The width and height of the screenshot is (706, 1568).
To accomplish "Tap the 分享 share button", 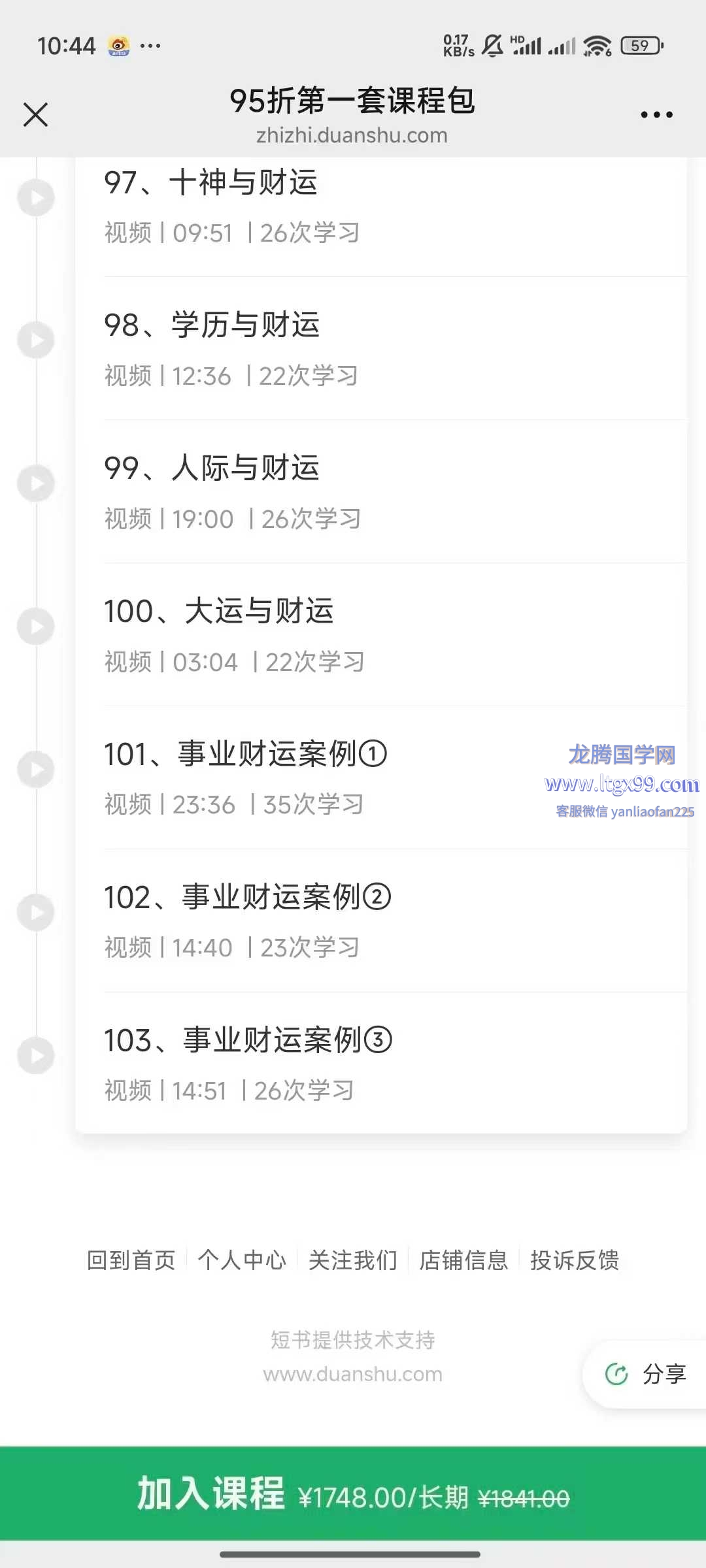I will 645,1374.
